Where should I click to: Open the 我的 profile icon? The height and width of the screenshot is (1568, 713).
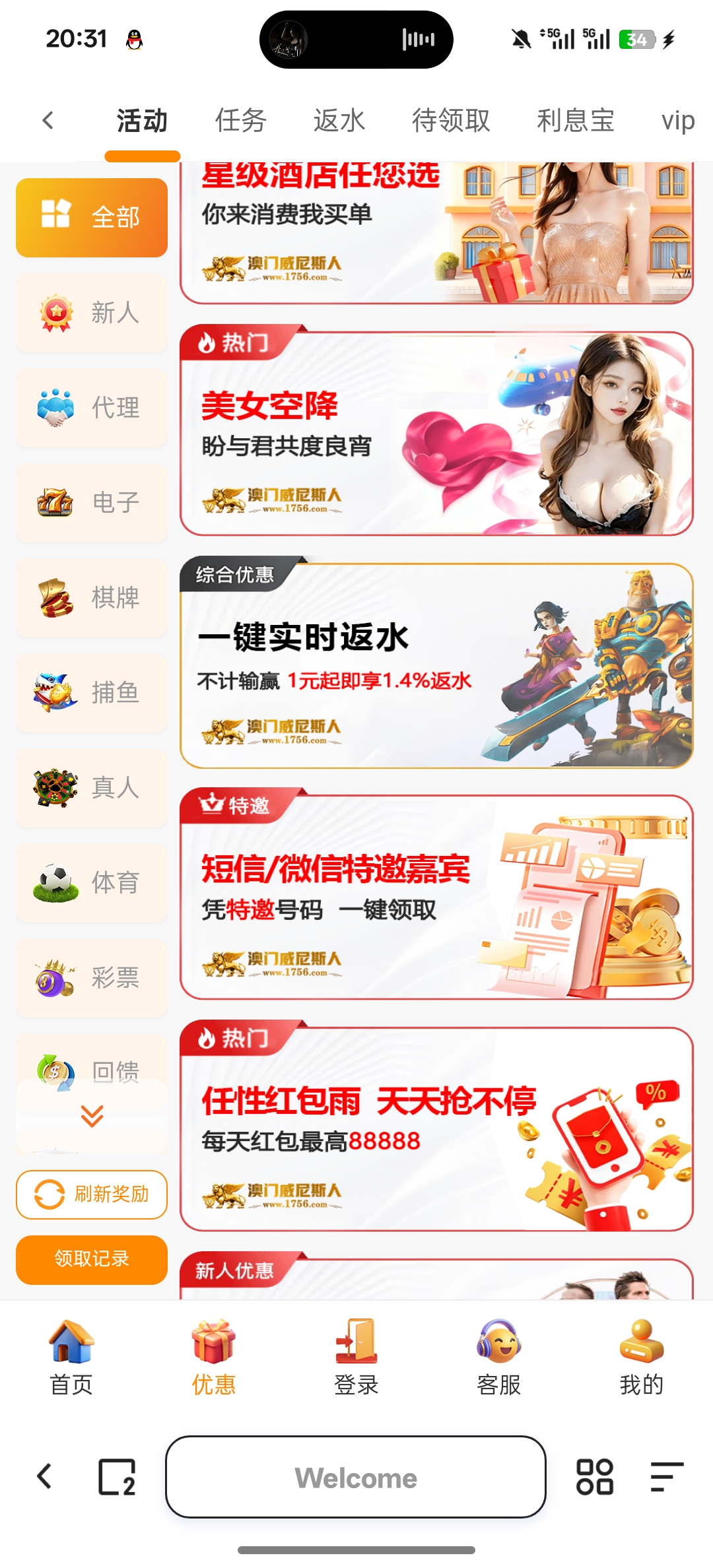point(640,1342)
